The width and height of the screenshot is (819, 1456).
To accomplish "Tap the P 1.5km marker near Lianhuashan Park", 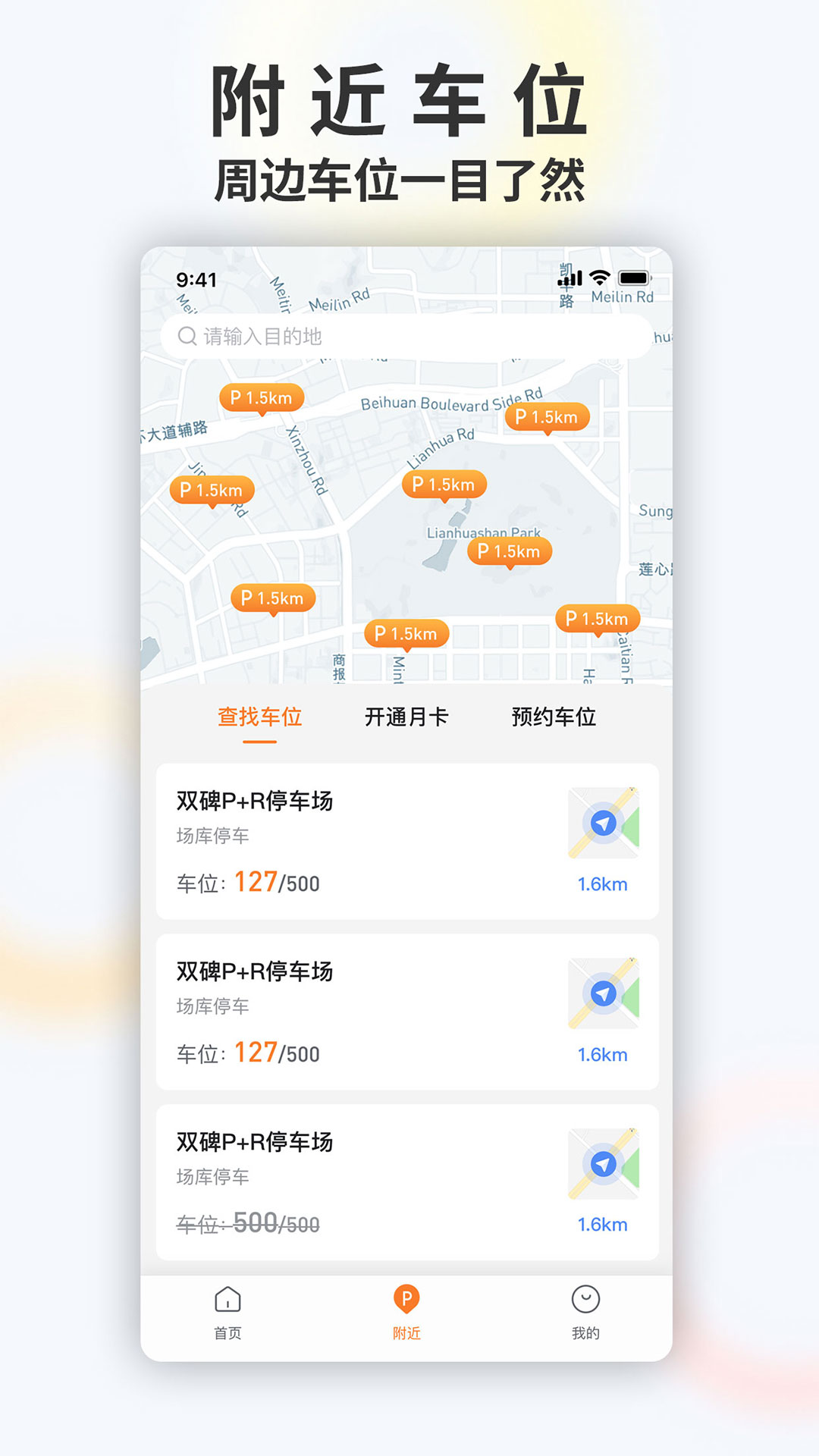I will (x=510, y=552).
